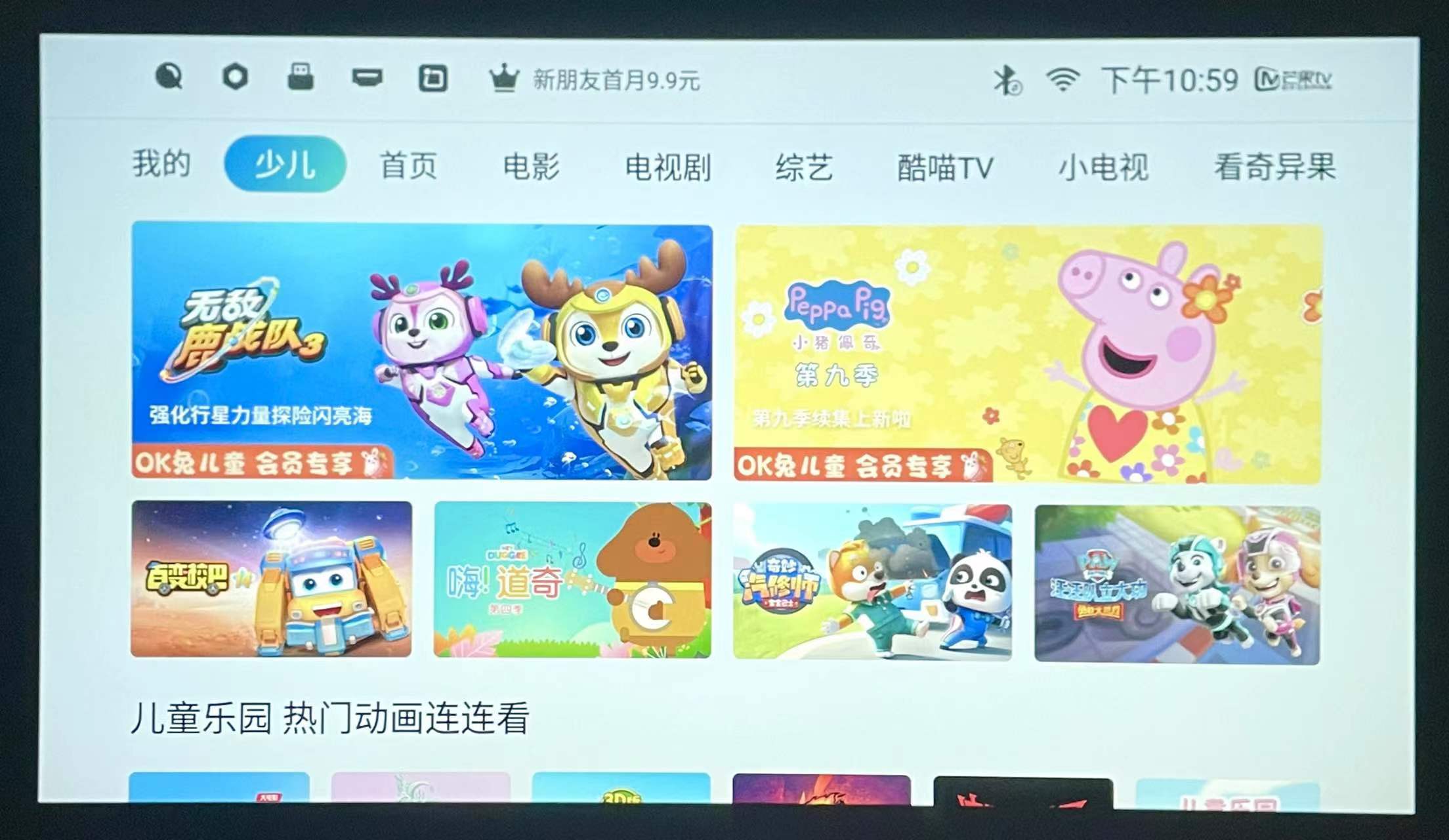Open the 电视剧 tab
Screen dimensions: 1449x840
pyautogui.click(x=667, y=167)
